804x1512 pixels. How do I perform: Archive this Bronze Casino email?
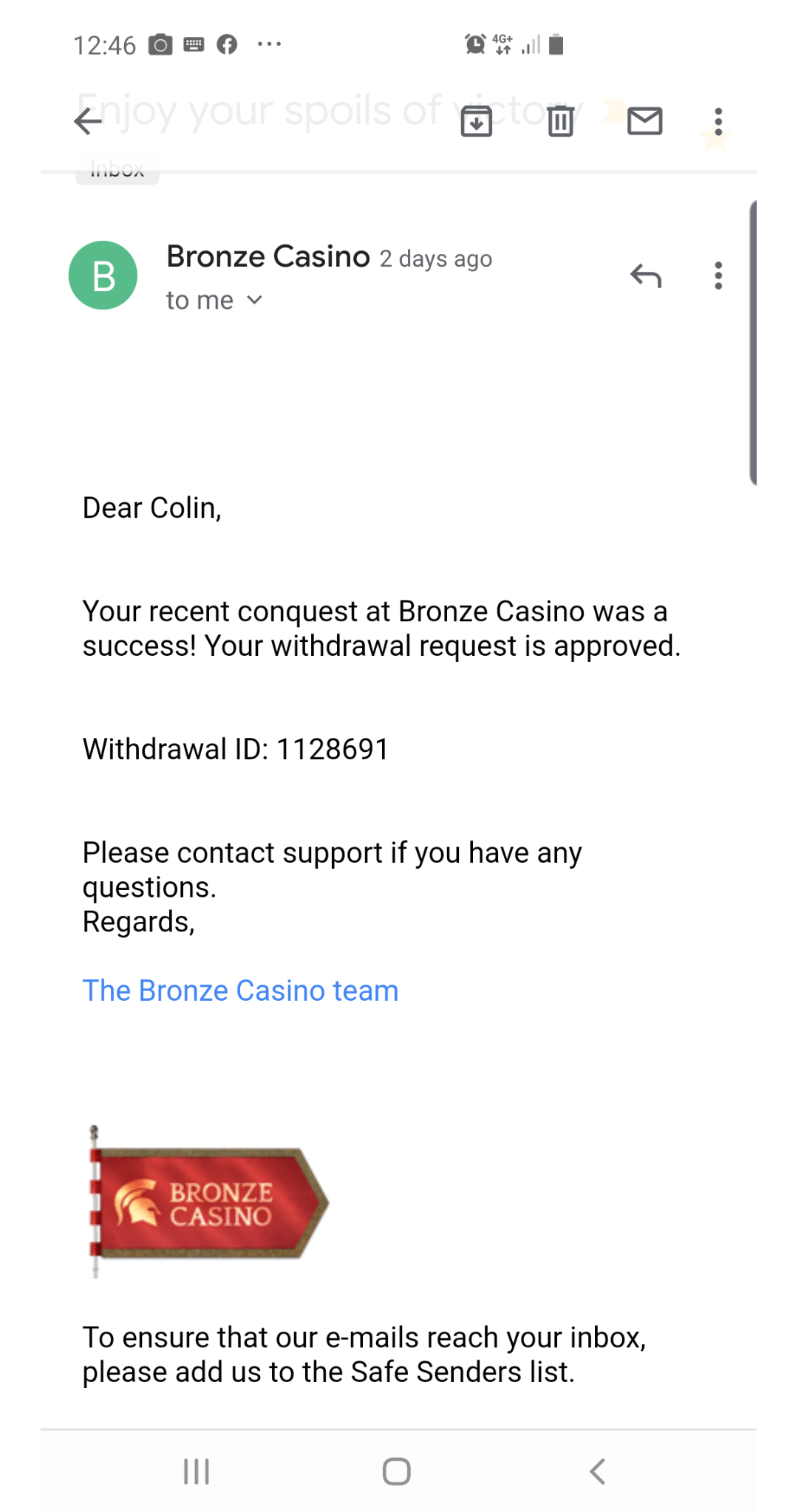[x=476, y=121]
